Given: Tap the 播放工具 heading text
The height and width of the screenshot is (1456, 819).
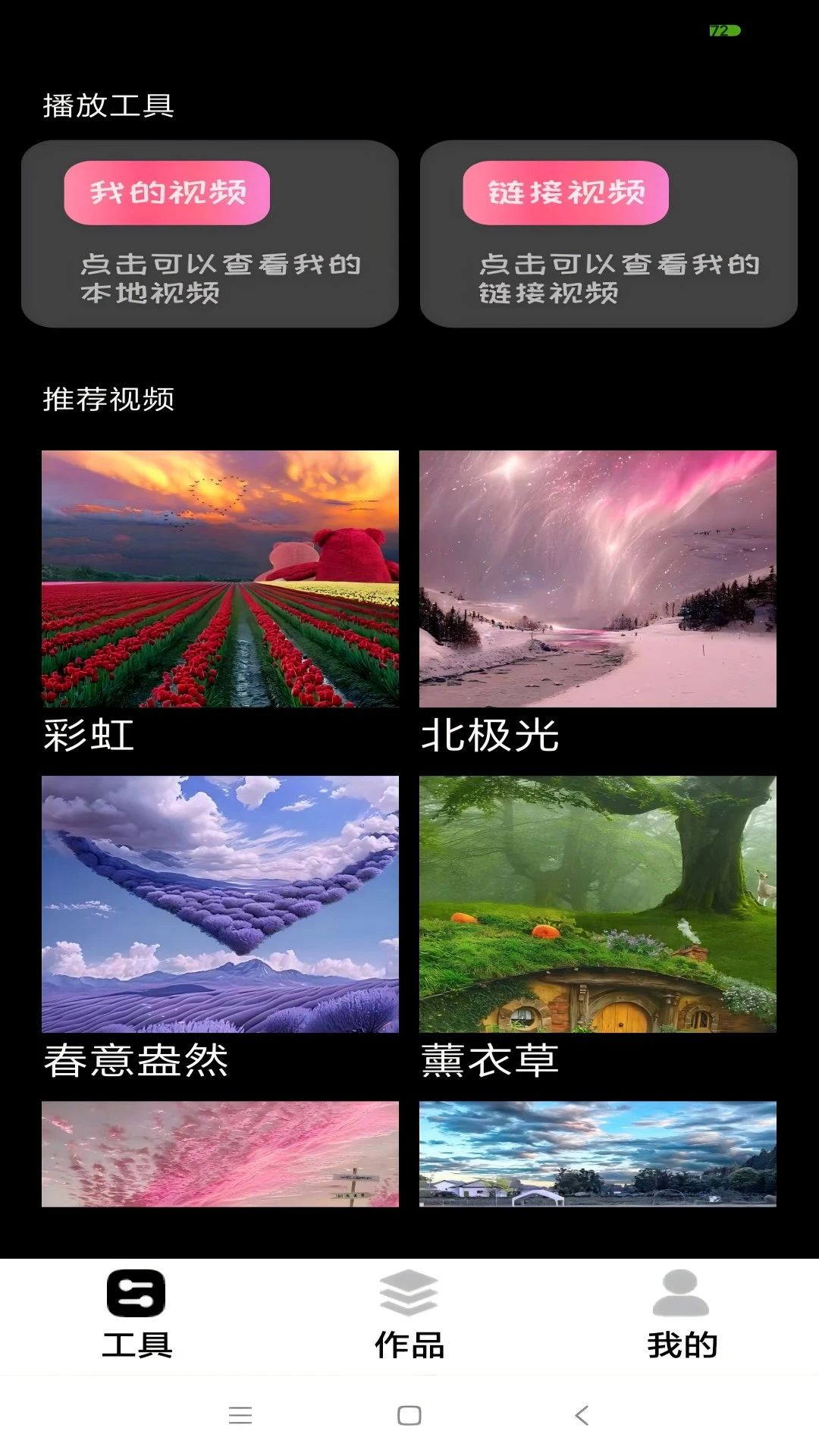Looking at the screenshot, I should tap(108, 106).
